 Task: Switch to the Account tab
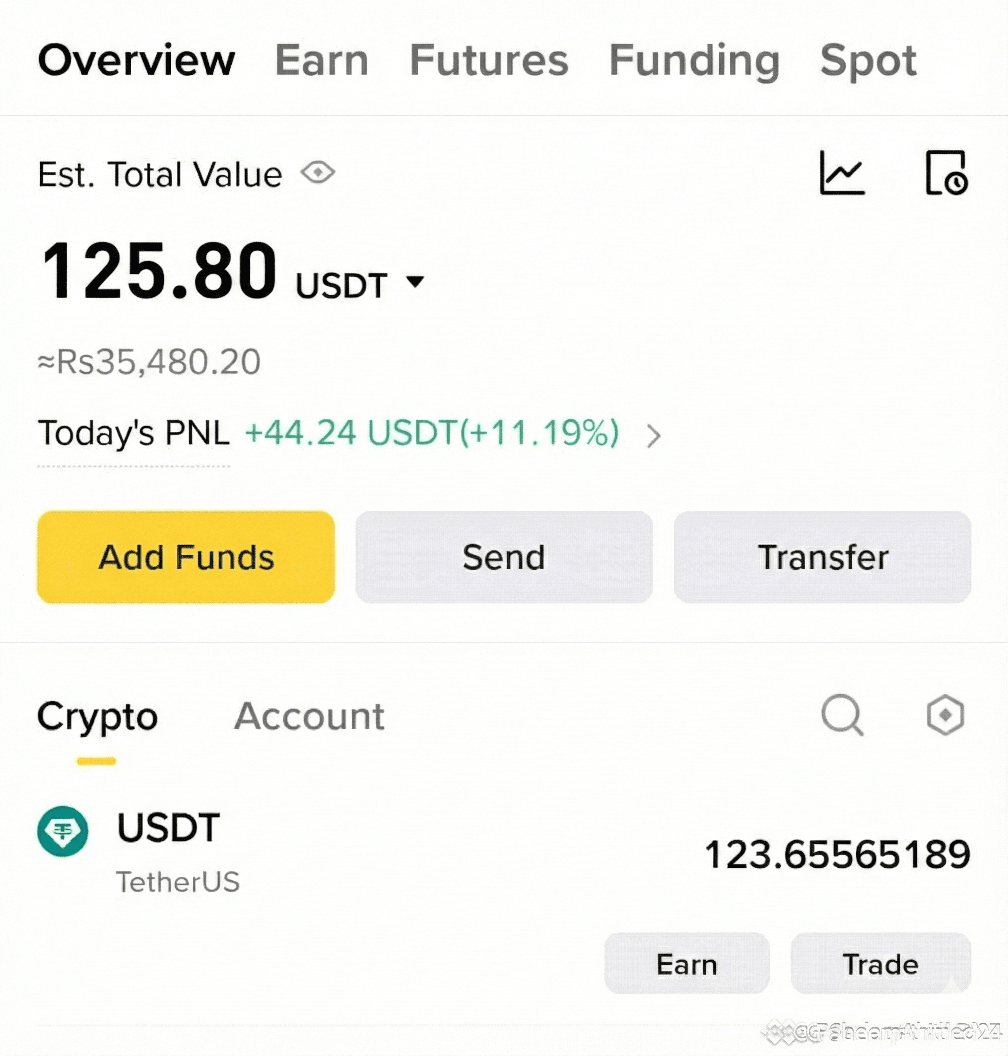(309, 716)
